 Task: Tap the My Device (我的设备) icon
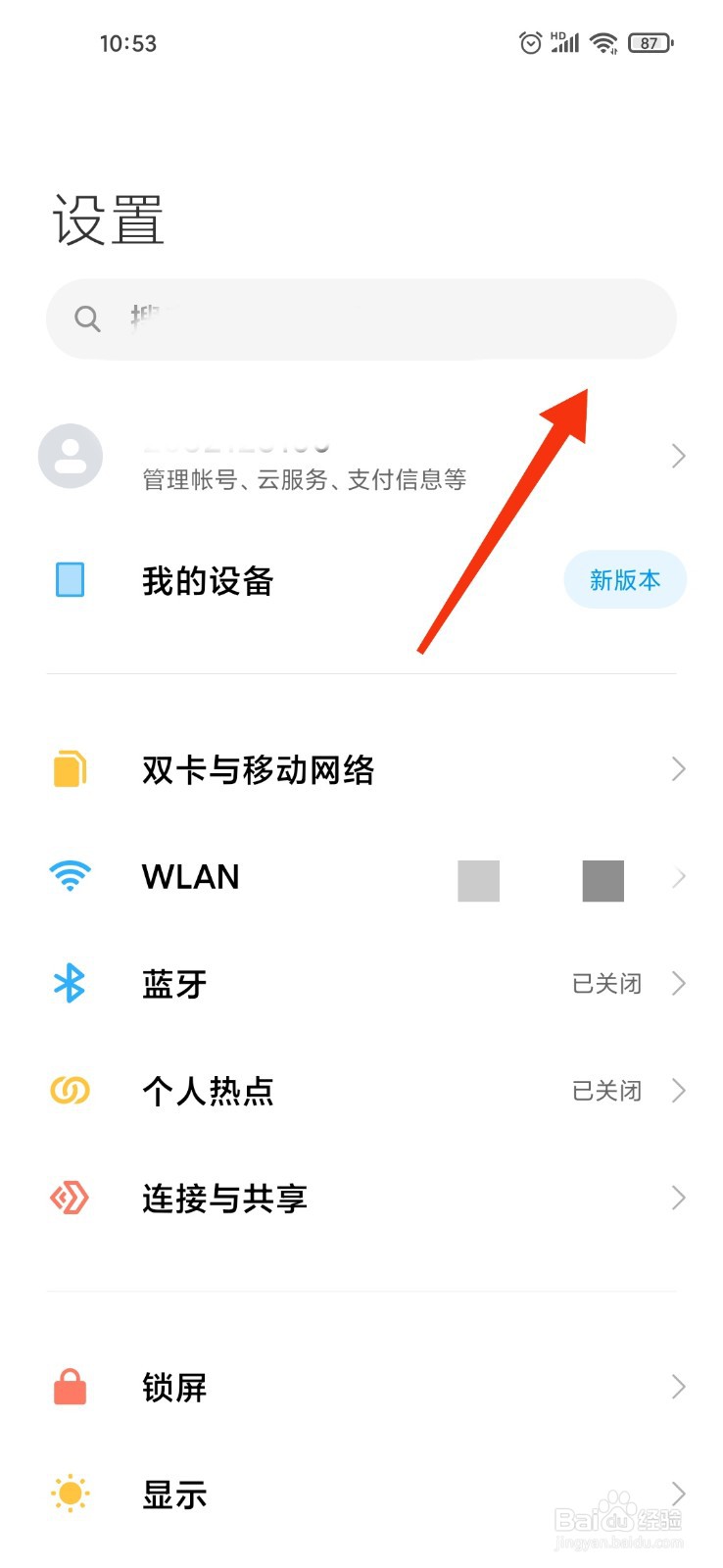coord(70,579)
